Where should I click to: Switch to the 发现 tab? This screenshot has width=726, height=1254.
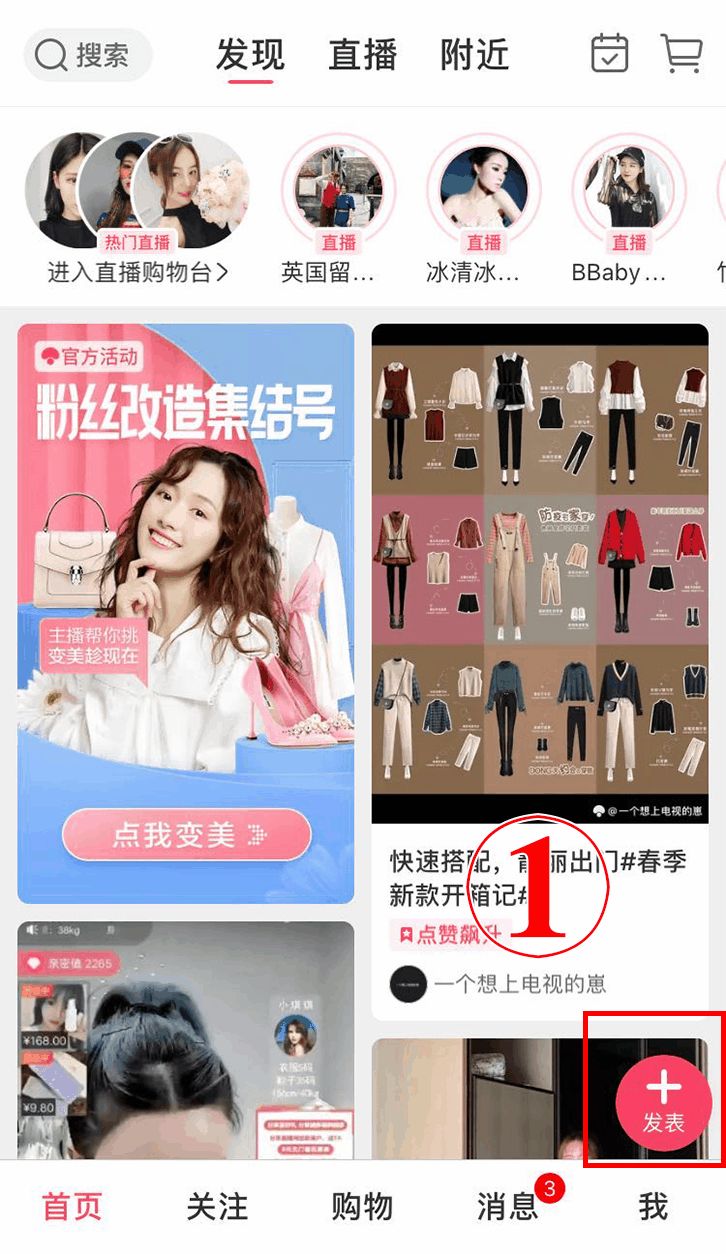pyautogui.click(x=250, y=54)
